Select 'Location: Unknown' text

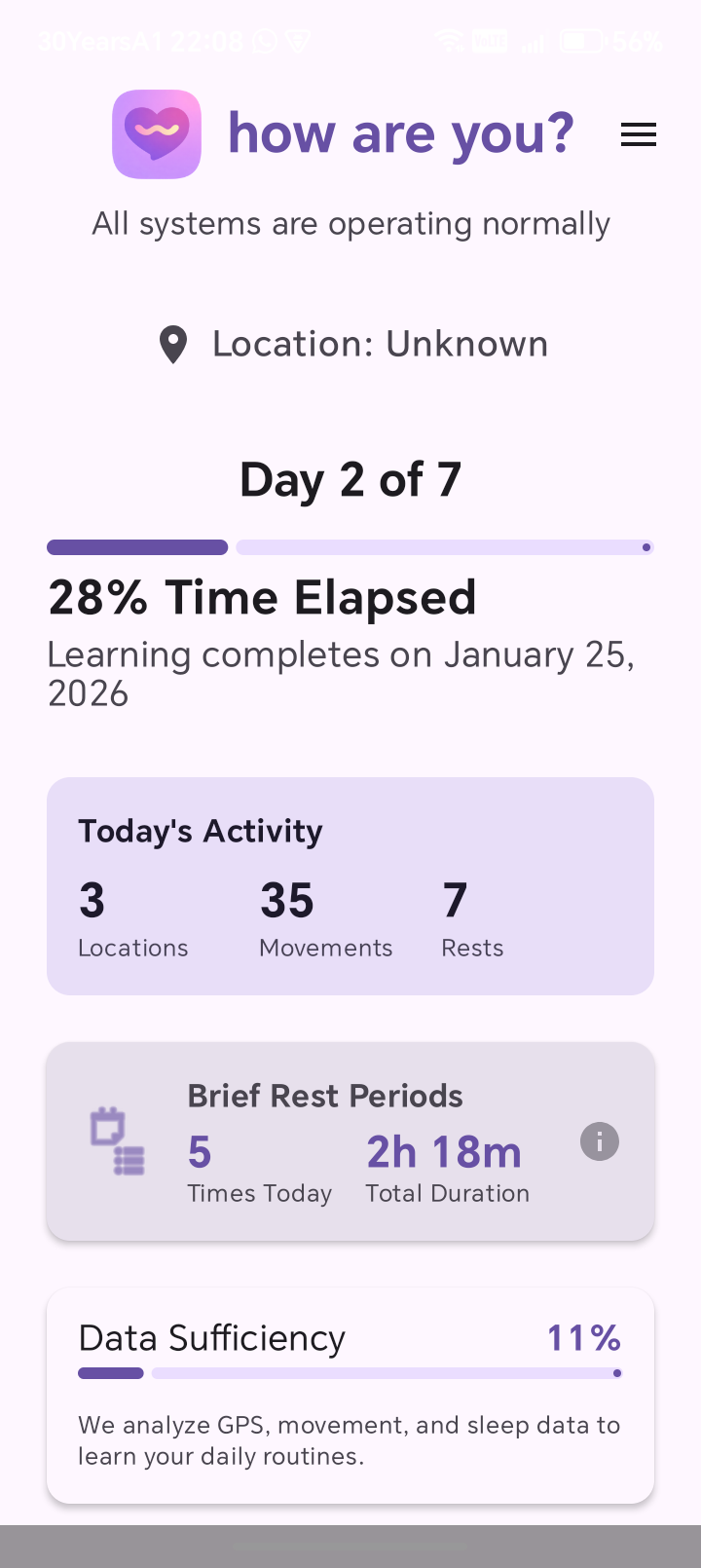[x=380, y=343]
